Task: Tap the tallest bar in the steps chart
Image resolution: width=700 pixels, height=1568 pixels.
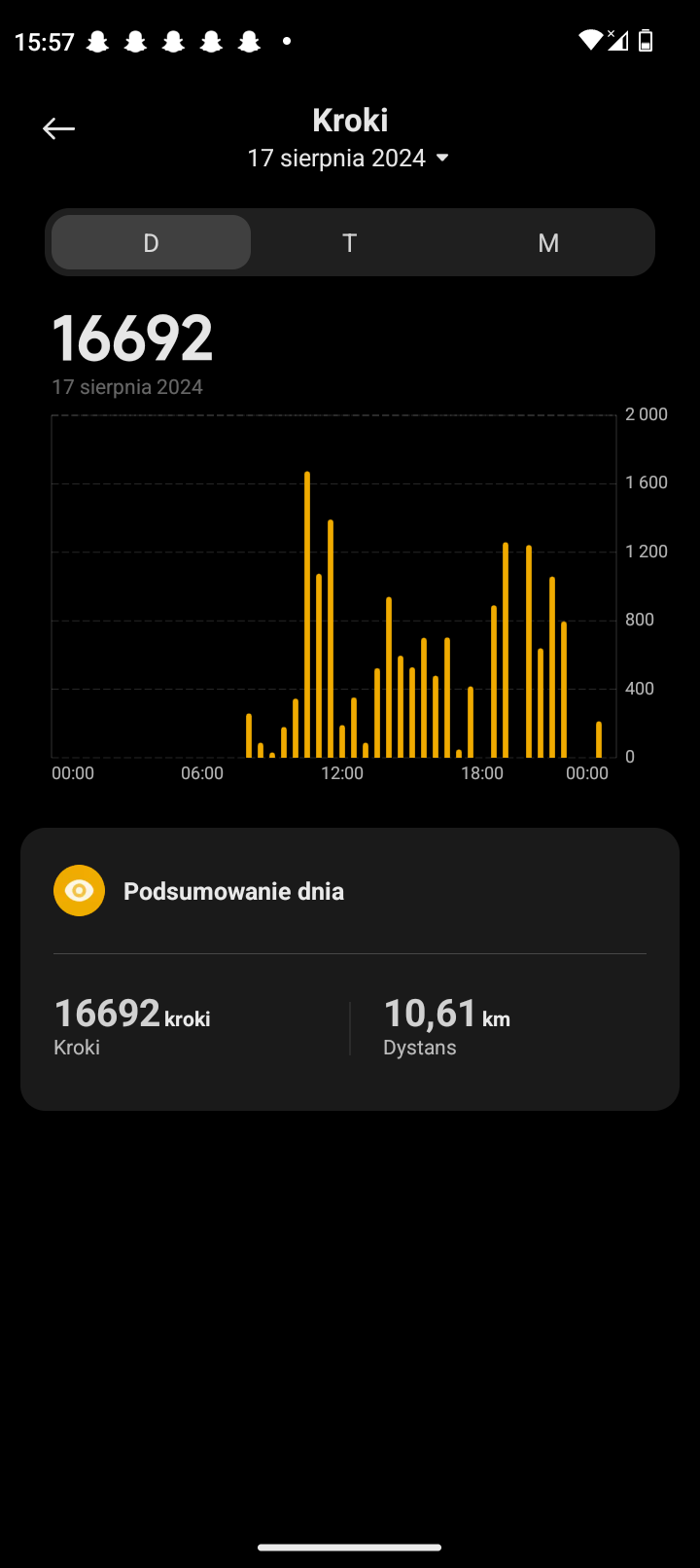Action: (307, 614)
